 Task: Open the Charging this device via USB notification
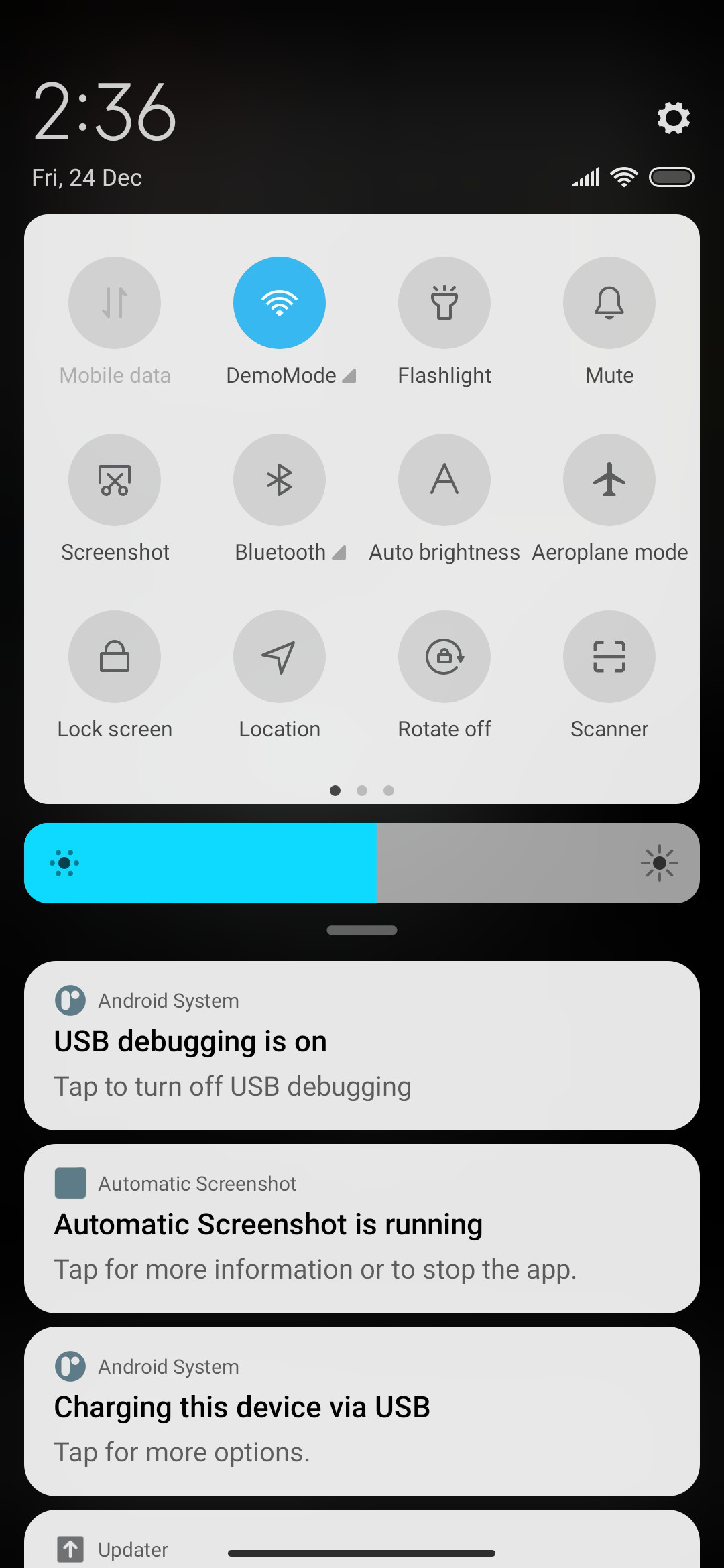[x=362, y=1411]
